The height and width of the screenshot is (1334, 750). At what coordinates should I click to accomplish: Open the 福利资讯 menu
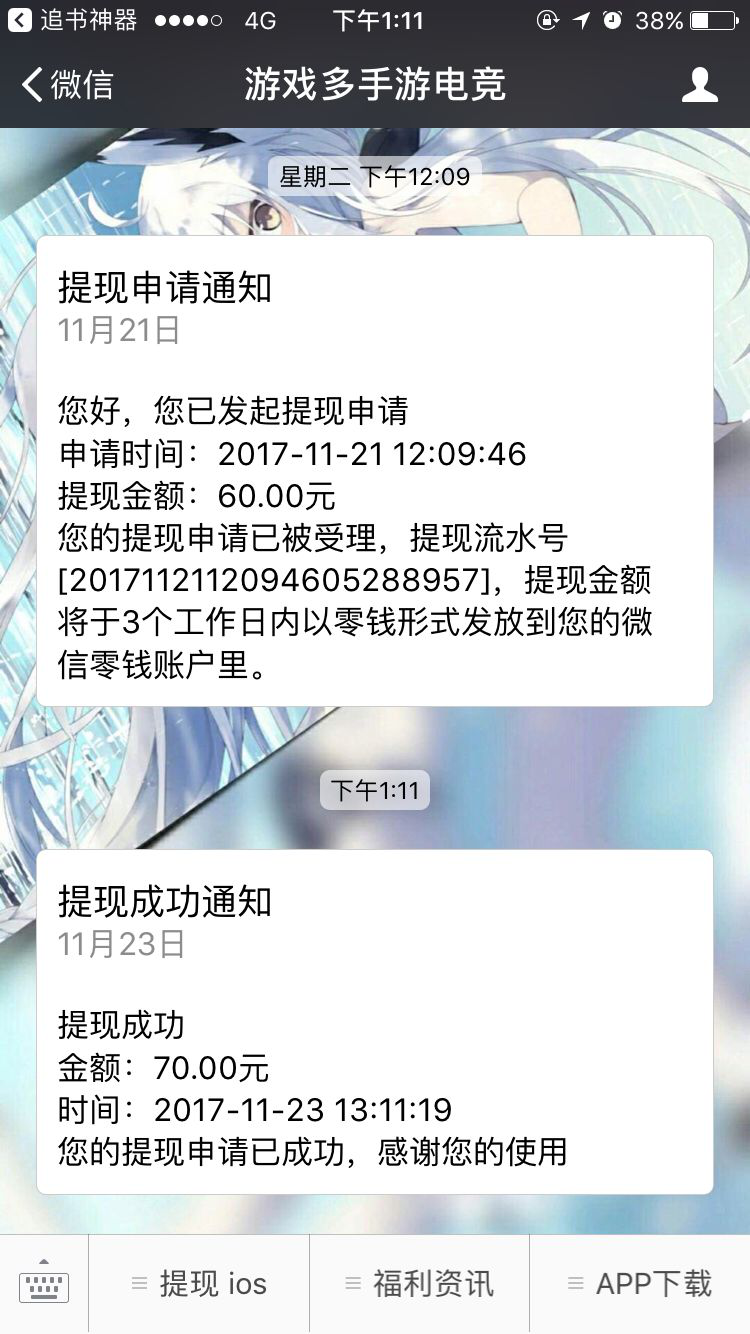pyautogui.click(x=420, y=1284)
